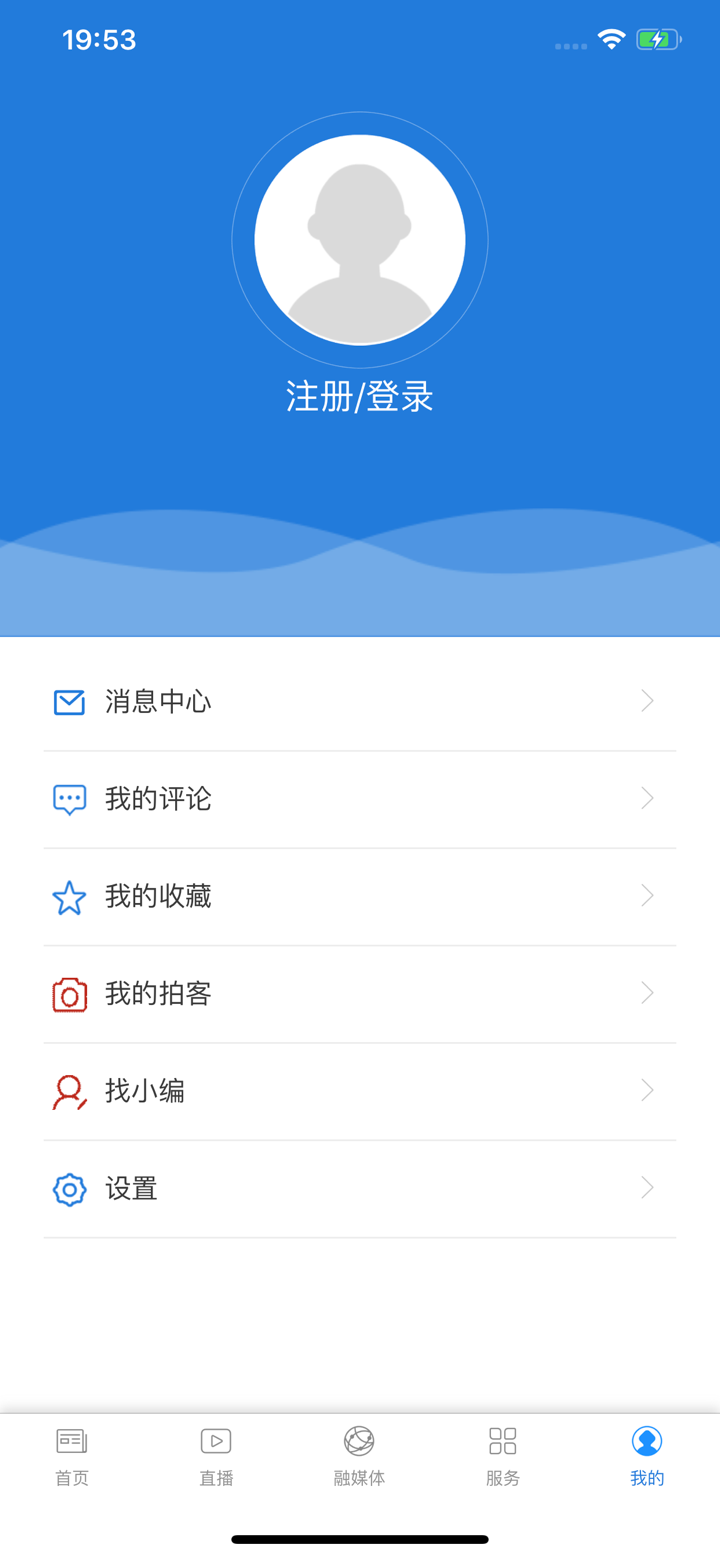
Task: Open the 设置 gear icon
Action: (68, 1188)
